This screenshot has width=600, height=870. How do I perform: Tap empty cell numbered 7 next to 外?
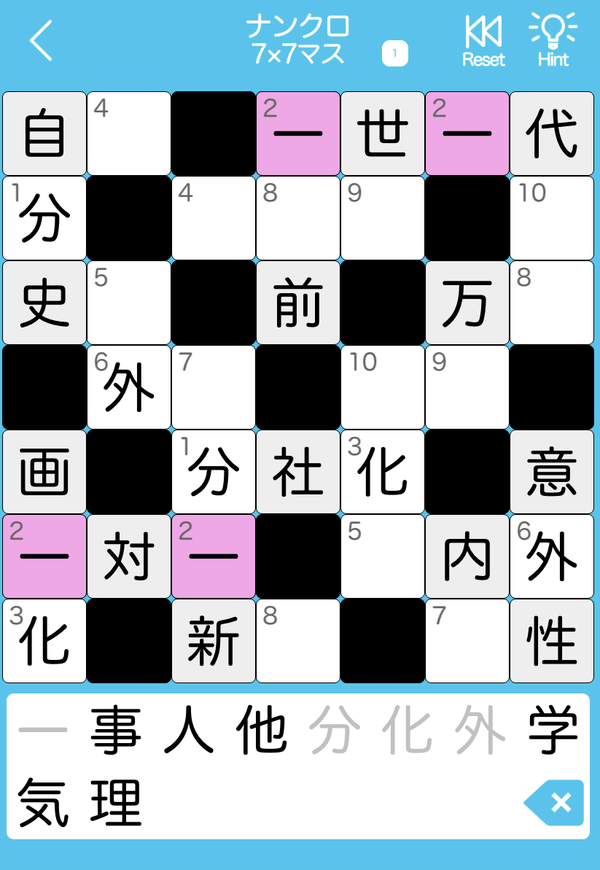click(214, 387)
